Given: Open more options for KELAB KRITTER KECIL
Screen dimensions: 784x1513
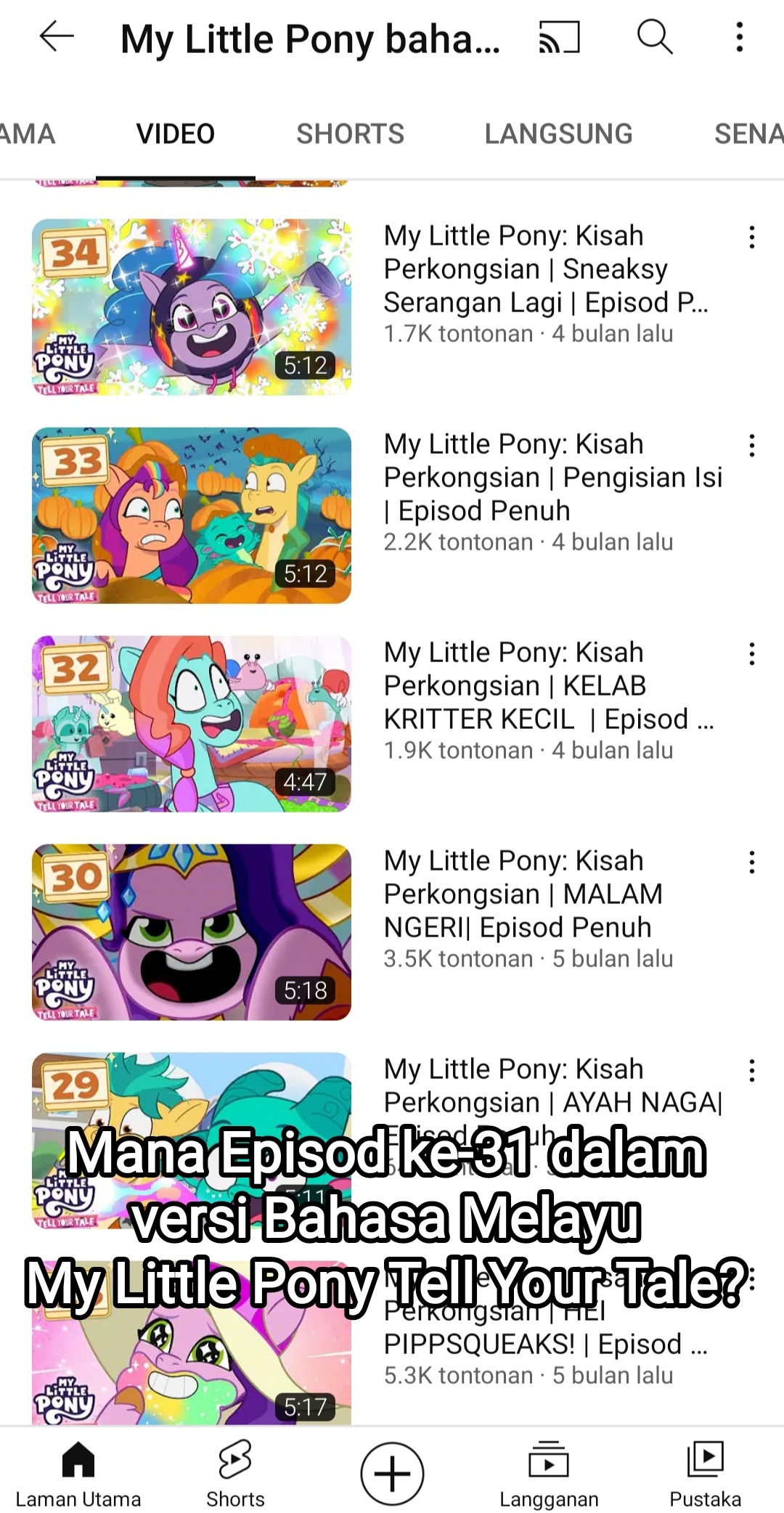Looking at the screenshot, I should pyautogui.click(x=752, y=654).
